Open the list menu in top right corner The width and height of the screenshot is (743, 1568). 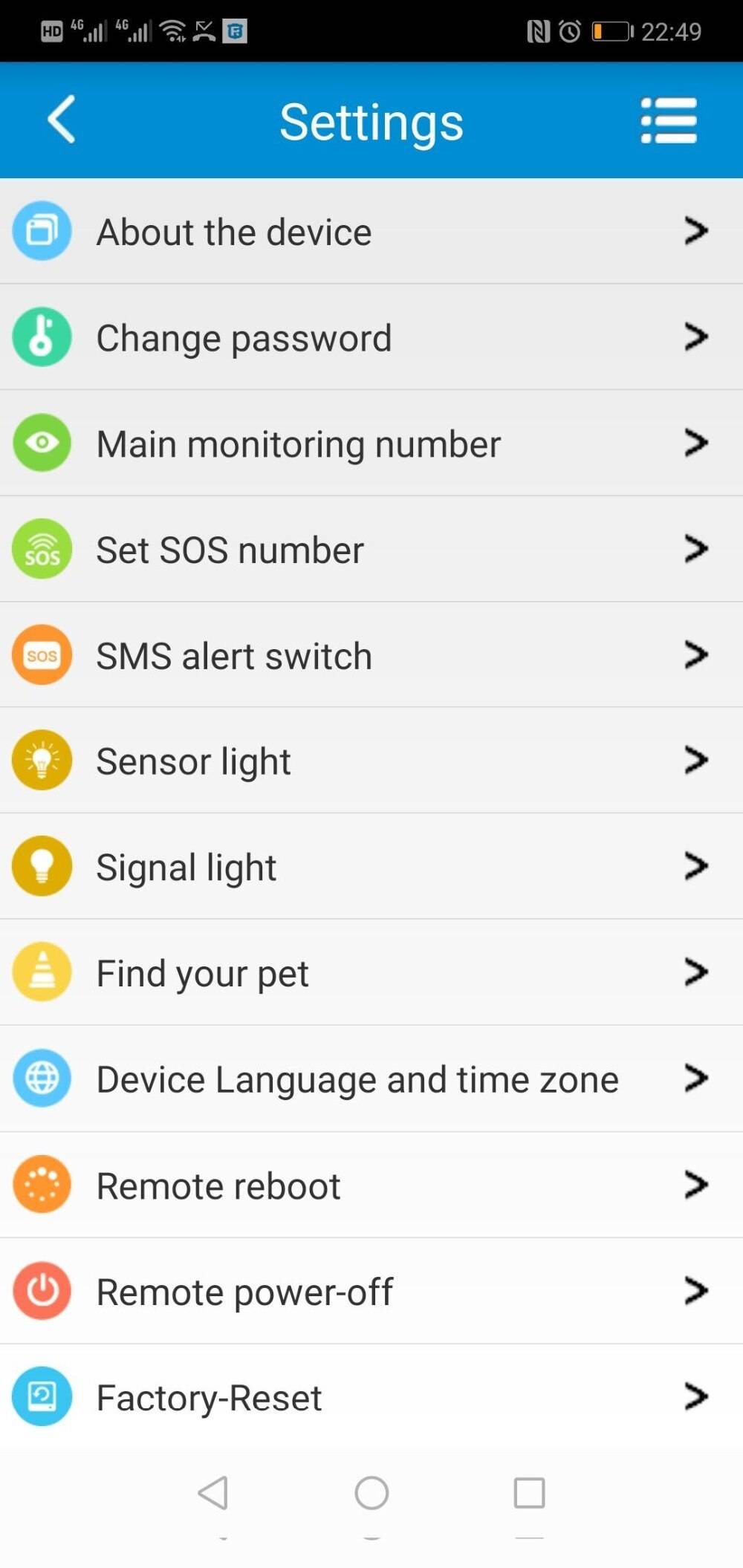point(668,120)
